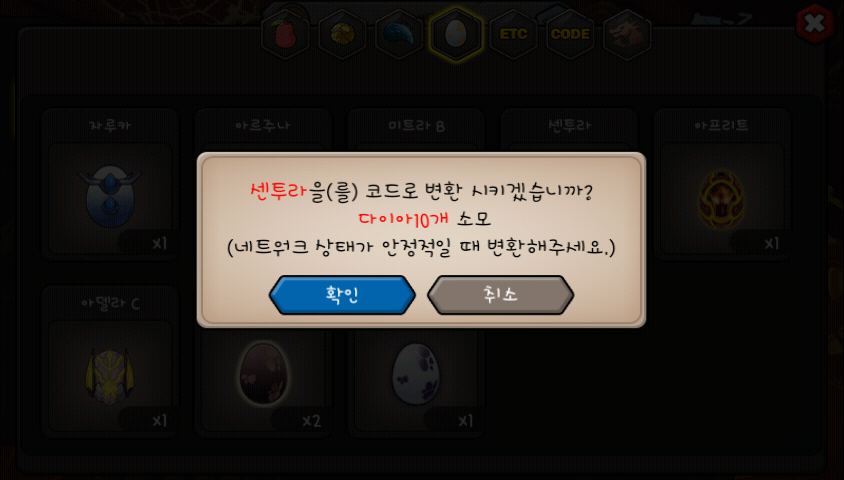Close the inventory window

[x=815, y=23]
